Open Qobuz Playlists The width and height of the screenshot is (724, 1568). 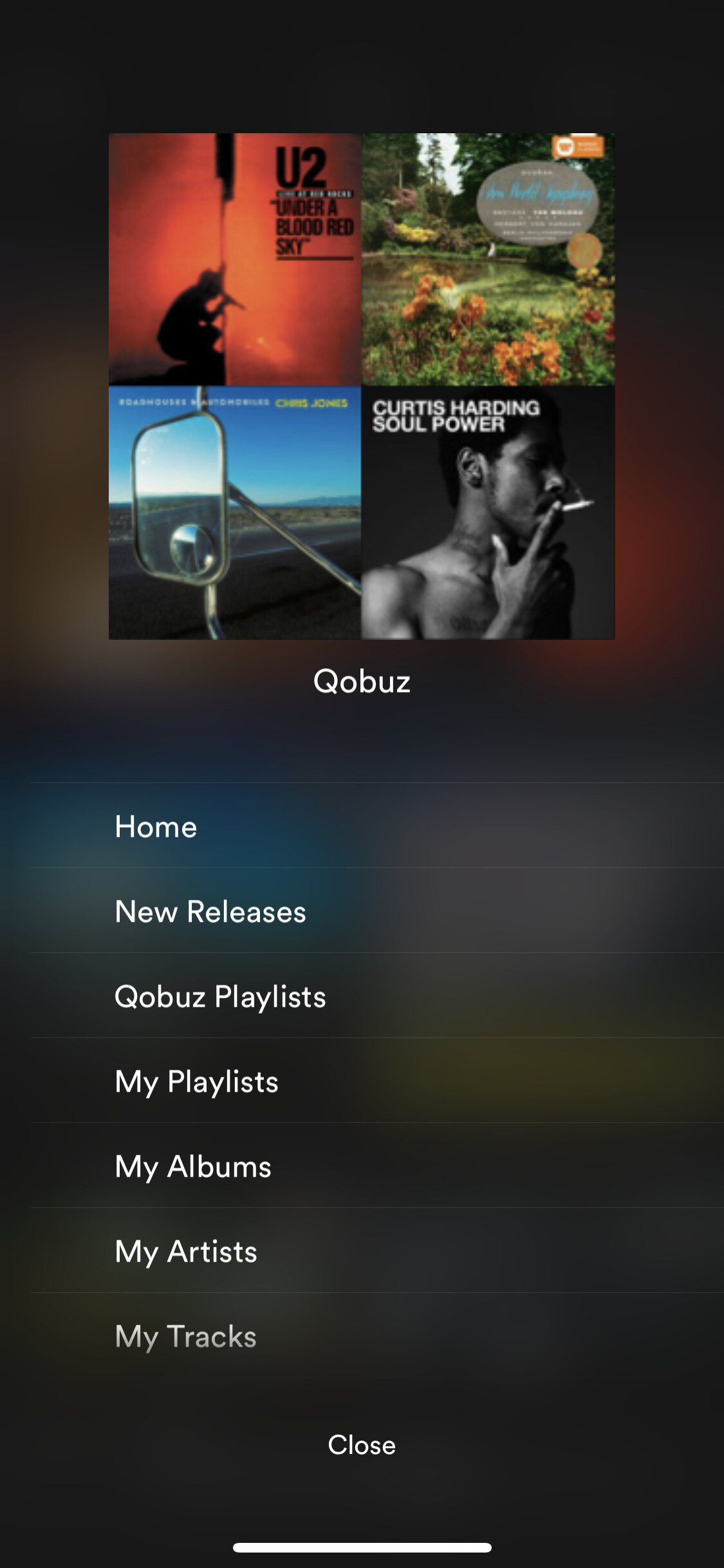221,996
